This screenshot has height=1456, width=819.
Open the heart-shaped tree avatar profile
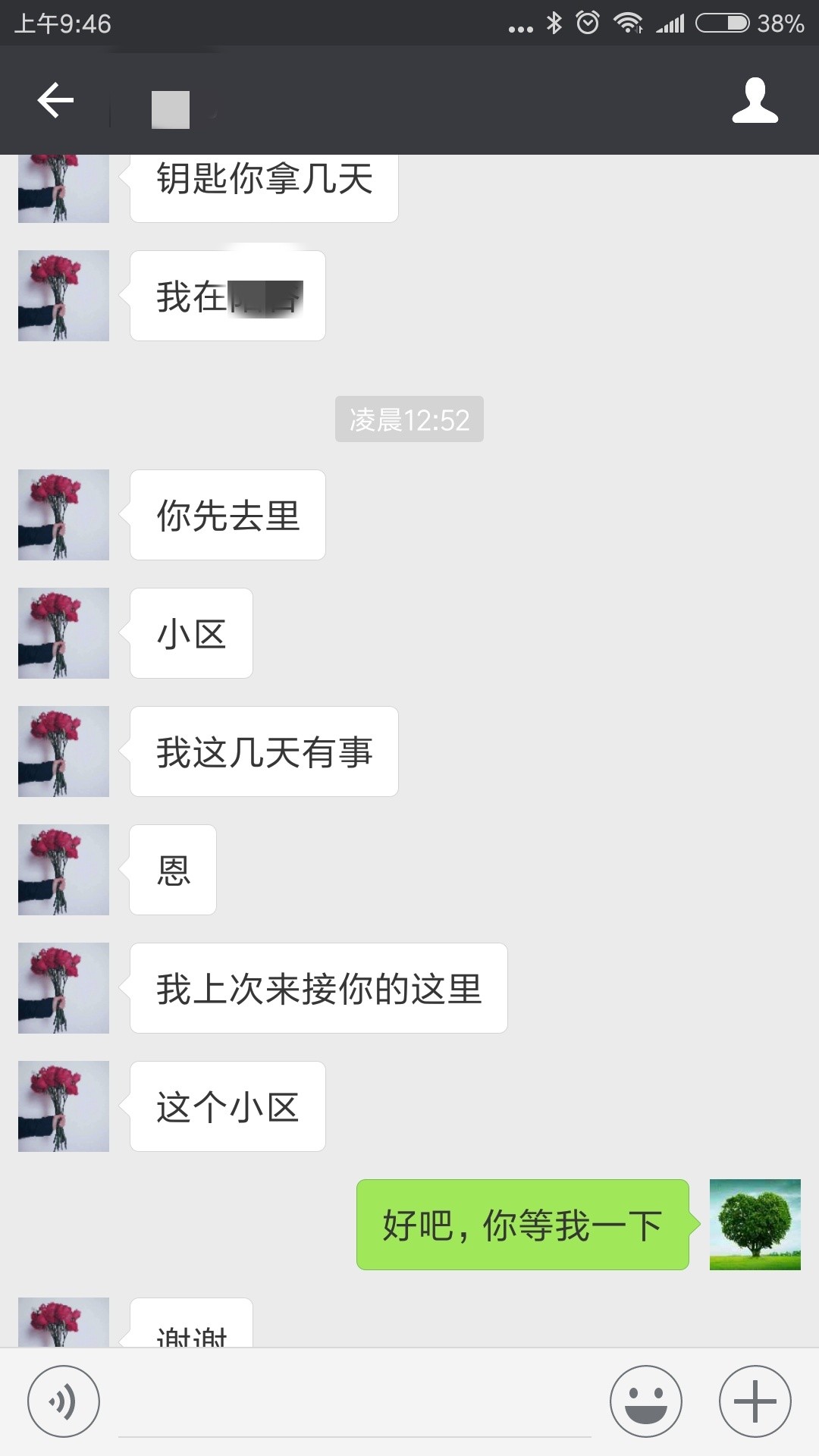755,1225
